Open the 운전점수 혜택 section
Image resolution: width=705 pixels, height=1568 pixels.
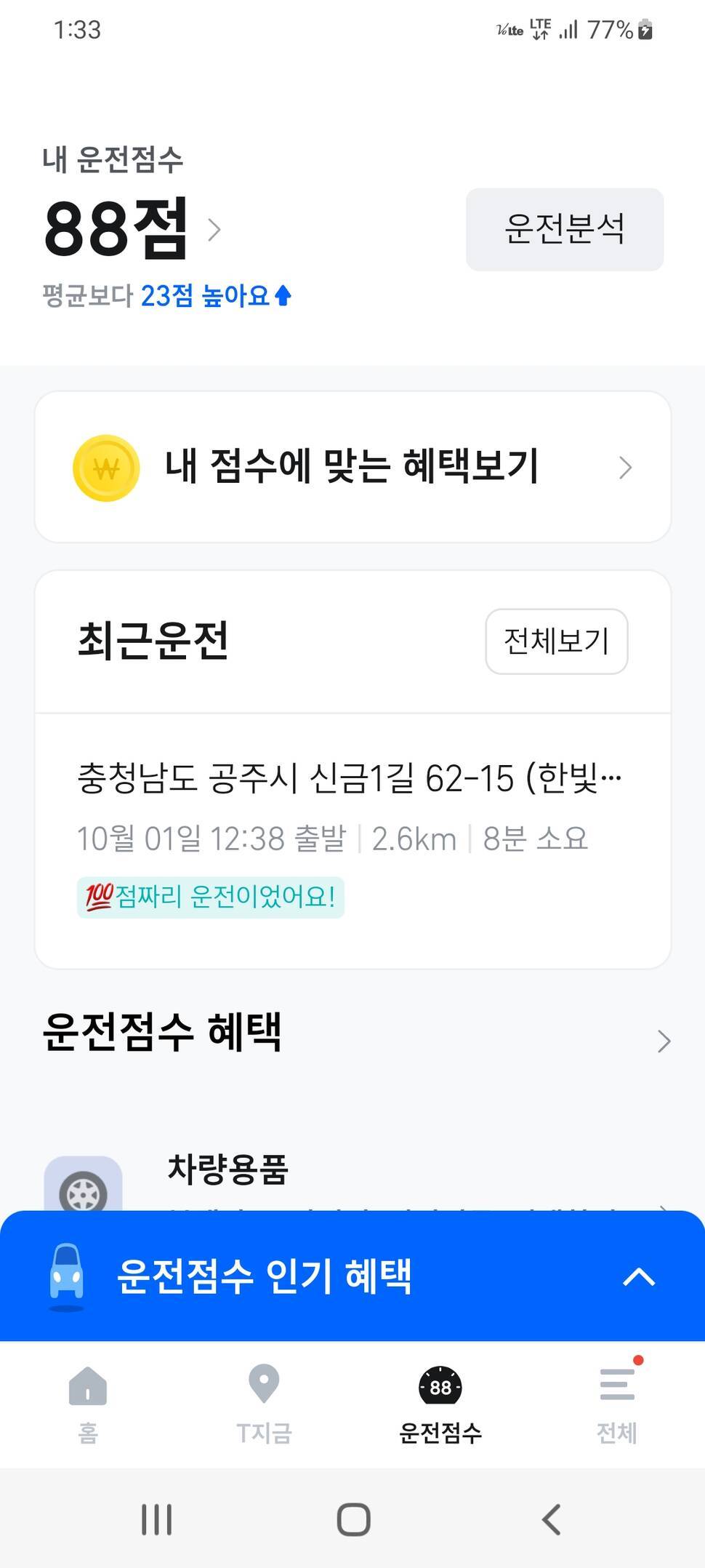[356, 1033]
